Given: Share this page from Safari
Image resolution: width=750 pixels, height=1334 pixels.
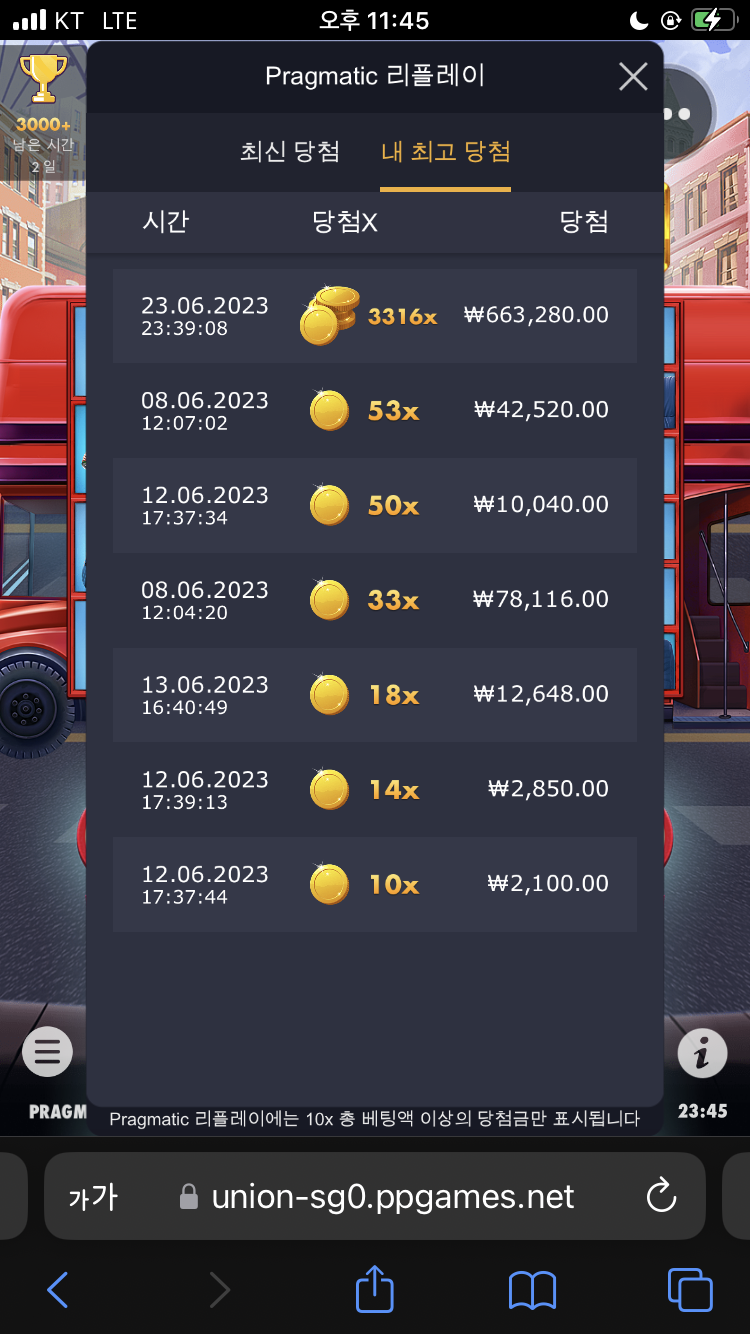Looking at the screenshot, I should point(375,1288).
